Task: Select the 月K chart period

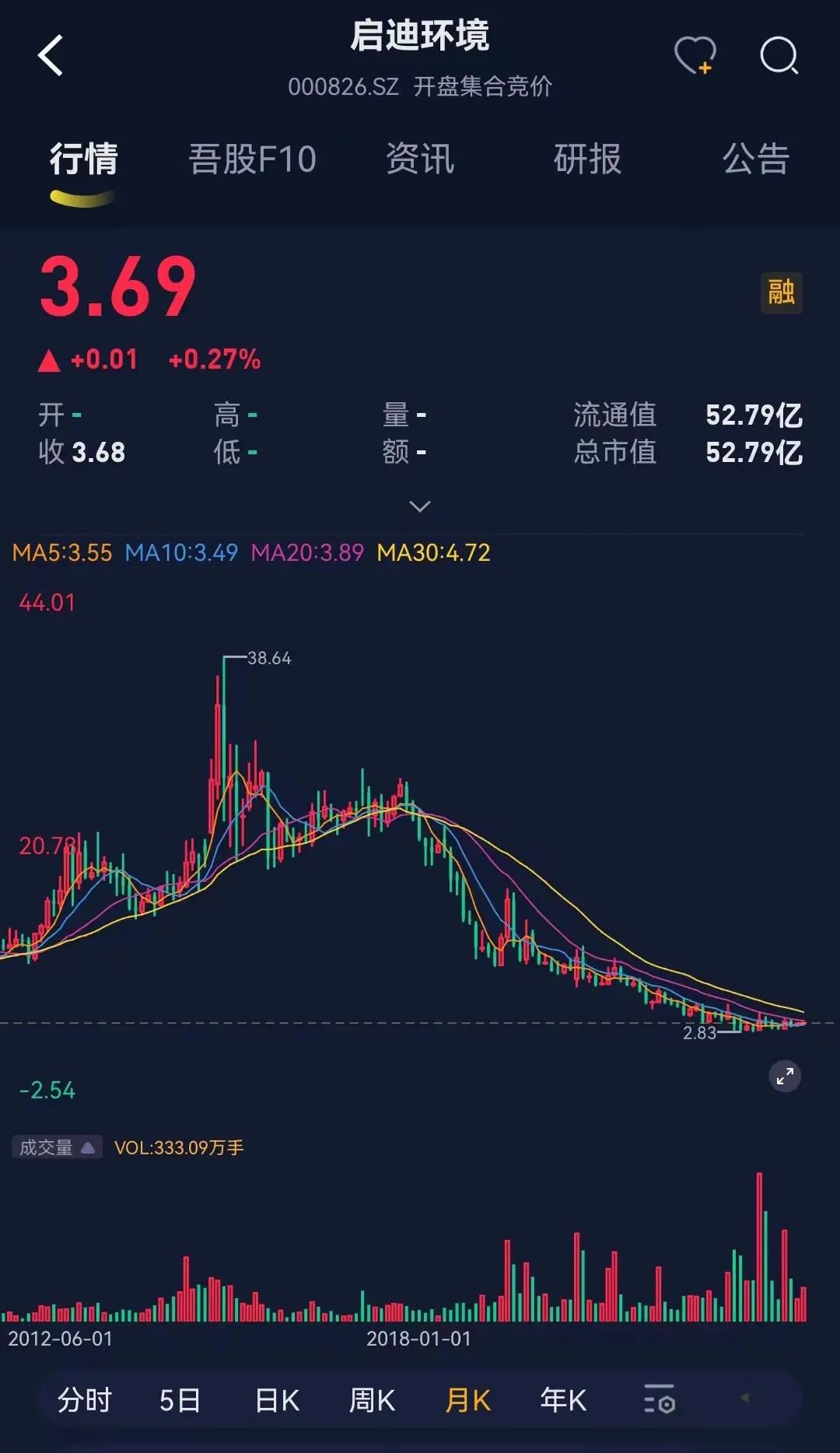Action: (468, 1400)
